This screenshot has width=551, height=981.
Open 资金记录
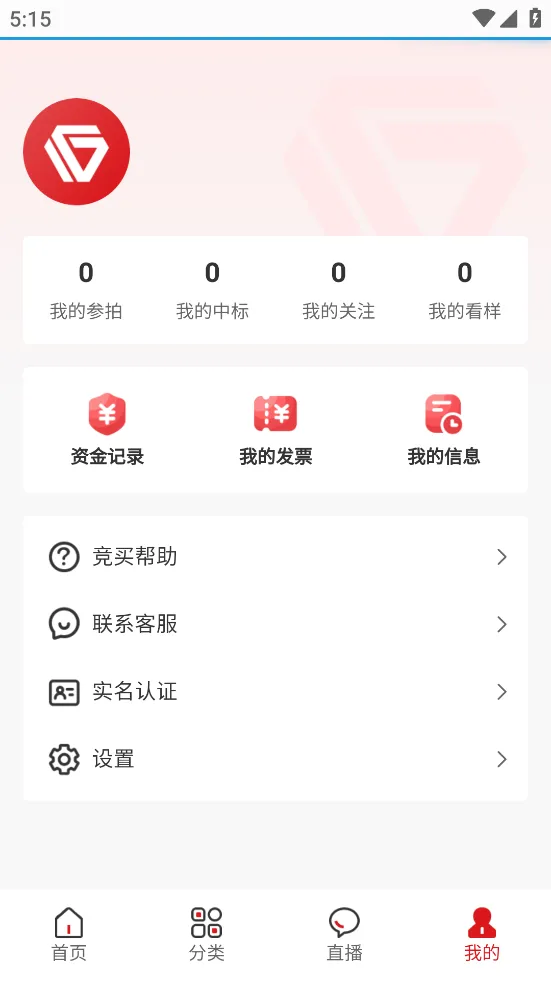pyautogui.click(x=107, y=430)
